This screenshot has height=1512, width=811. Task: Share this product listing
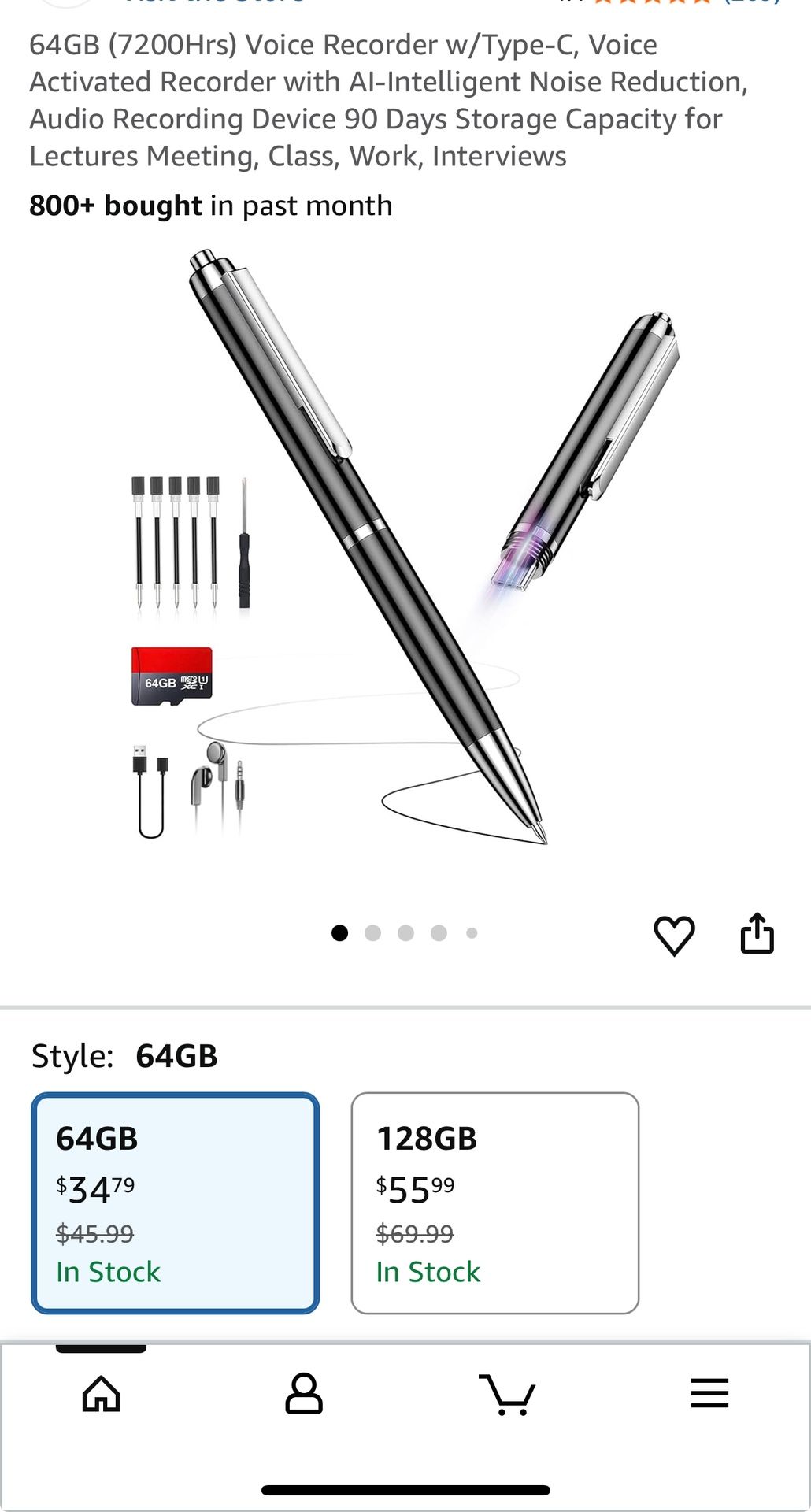click(x=757, y=934)
